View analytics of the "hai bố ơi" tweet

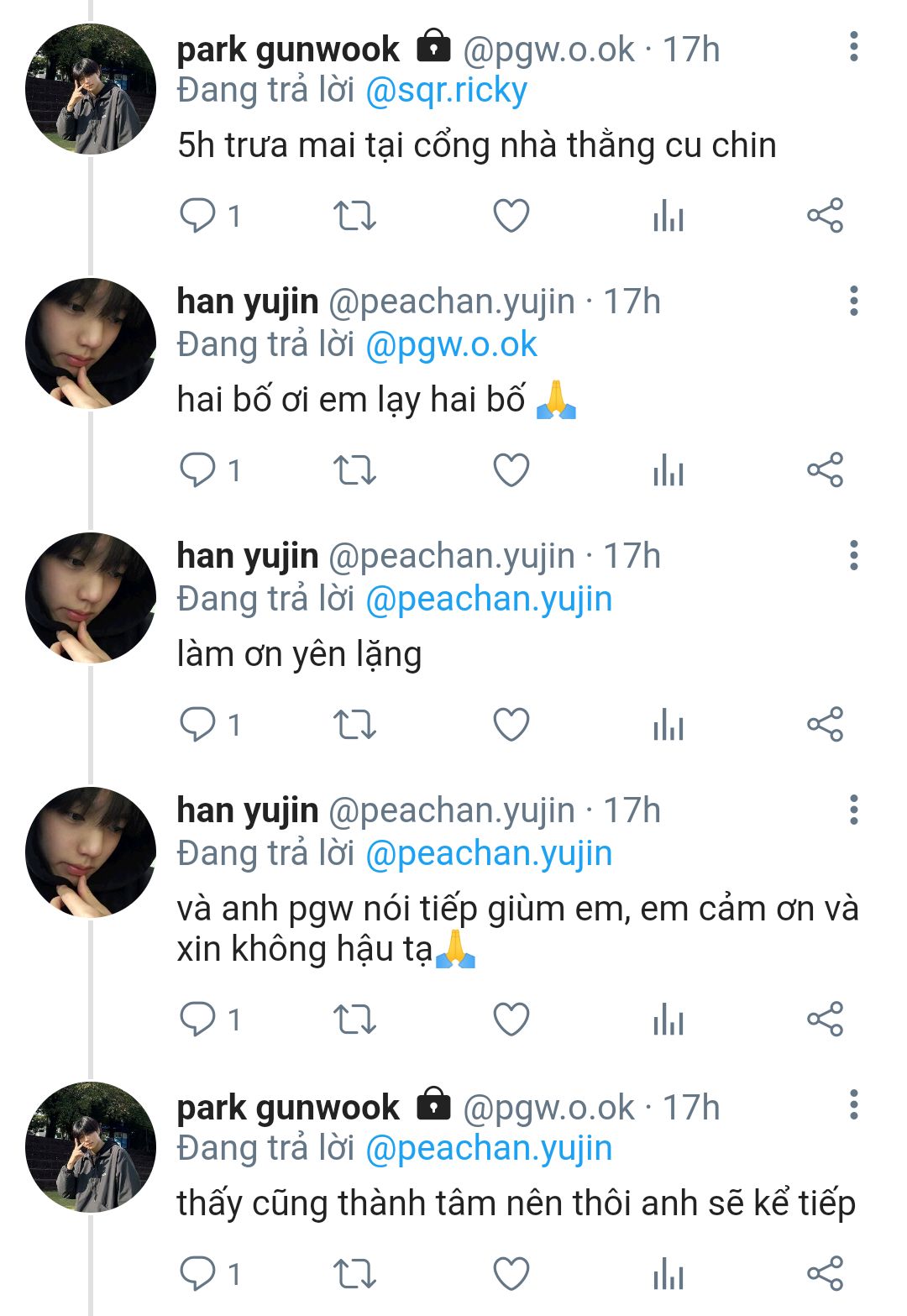(668, 470)
